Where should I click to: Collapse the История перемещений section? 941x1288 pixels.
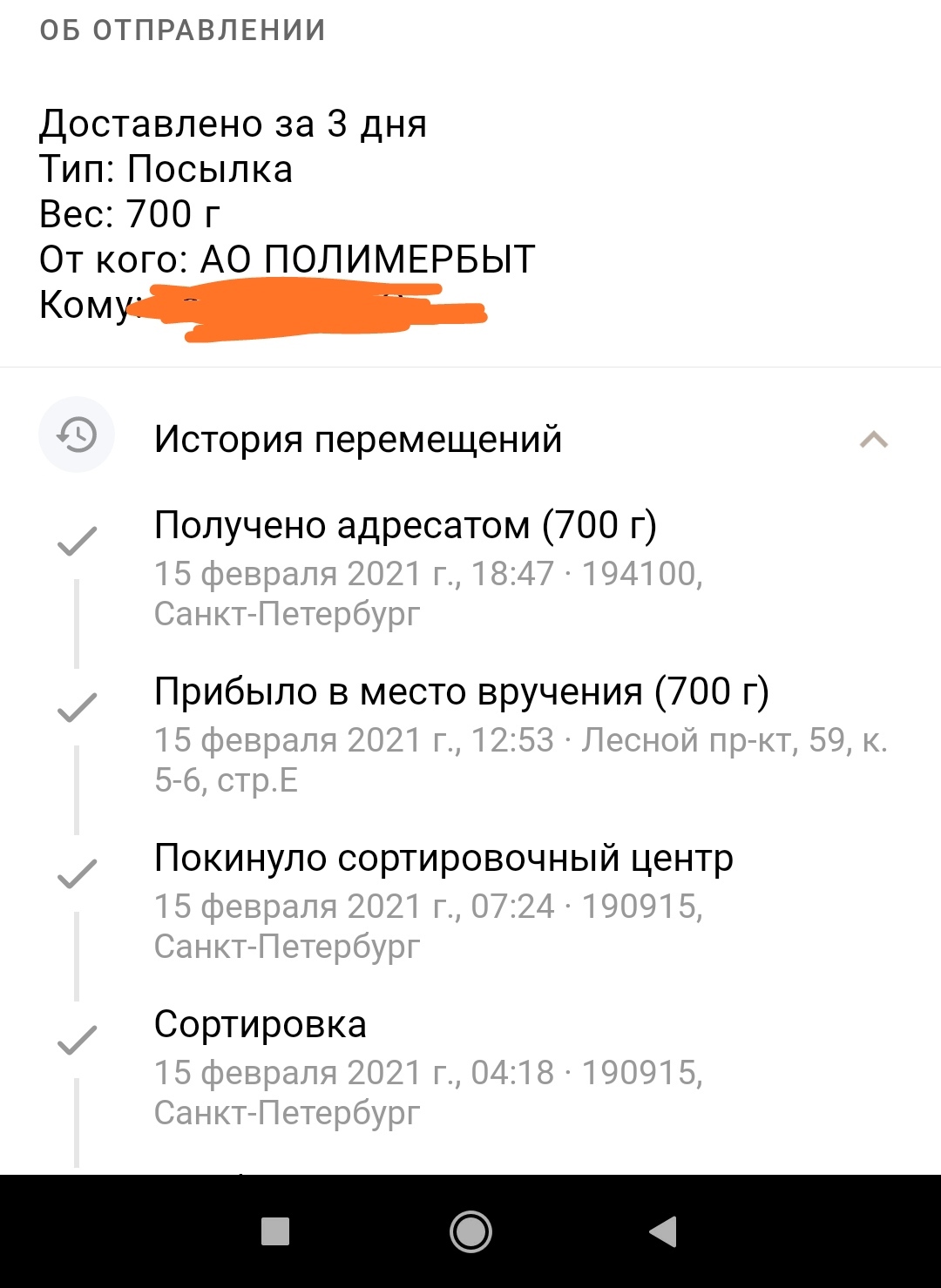[x=873, y=440]
